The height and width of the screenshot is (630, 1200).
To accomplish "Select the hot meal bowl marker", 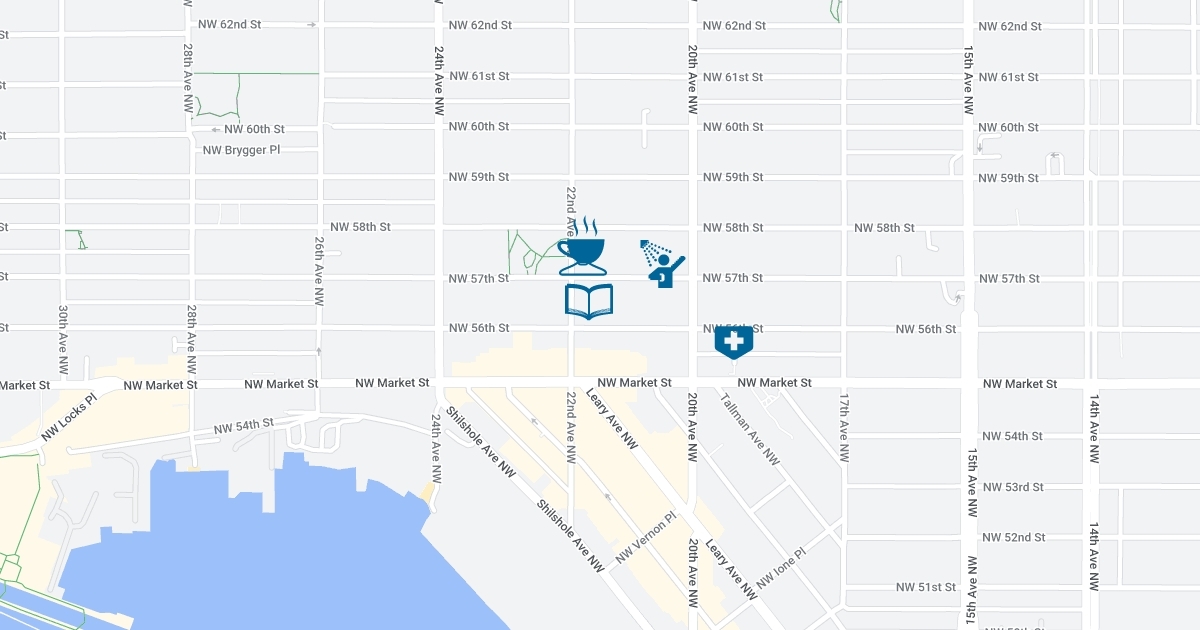I will click(x=584, y=247).
